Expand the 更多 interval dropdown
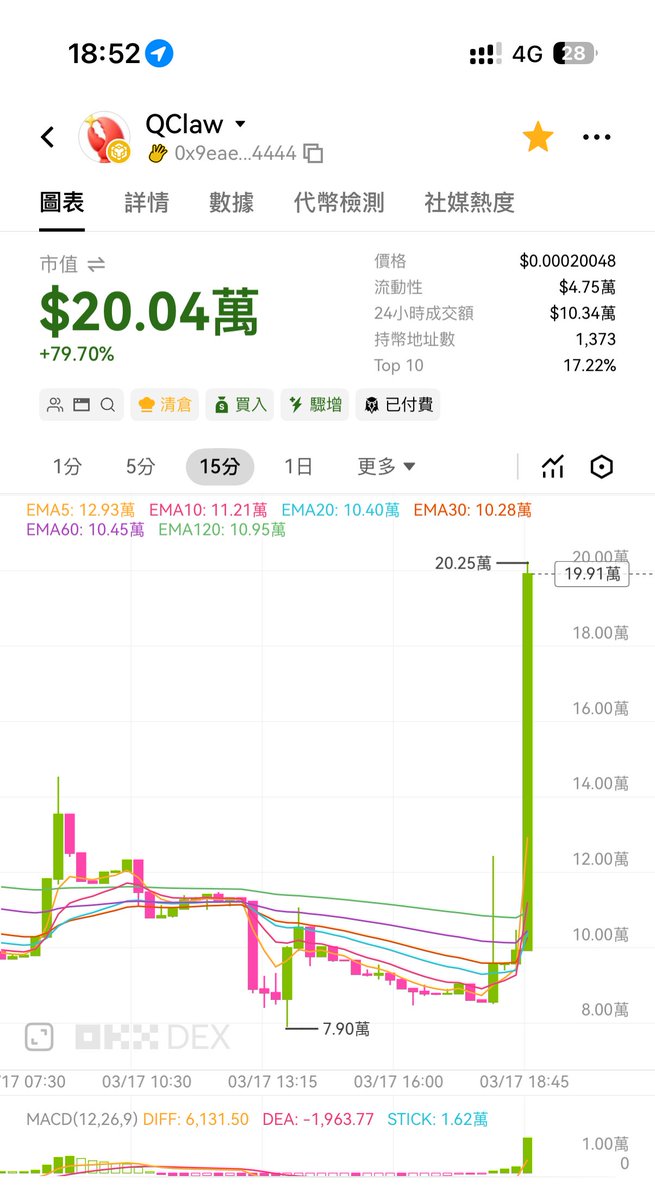Viewport: 655px width, 1200px height. click(386, 467)
